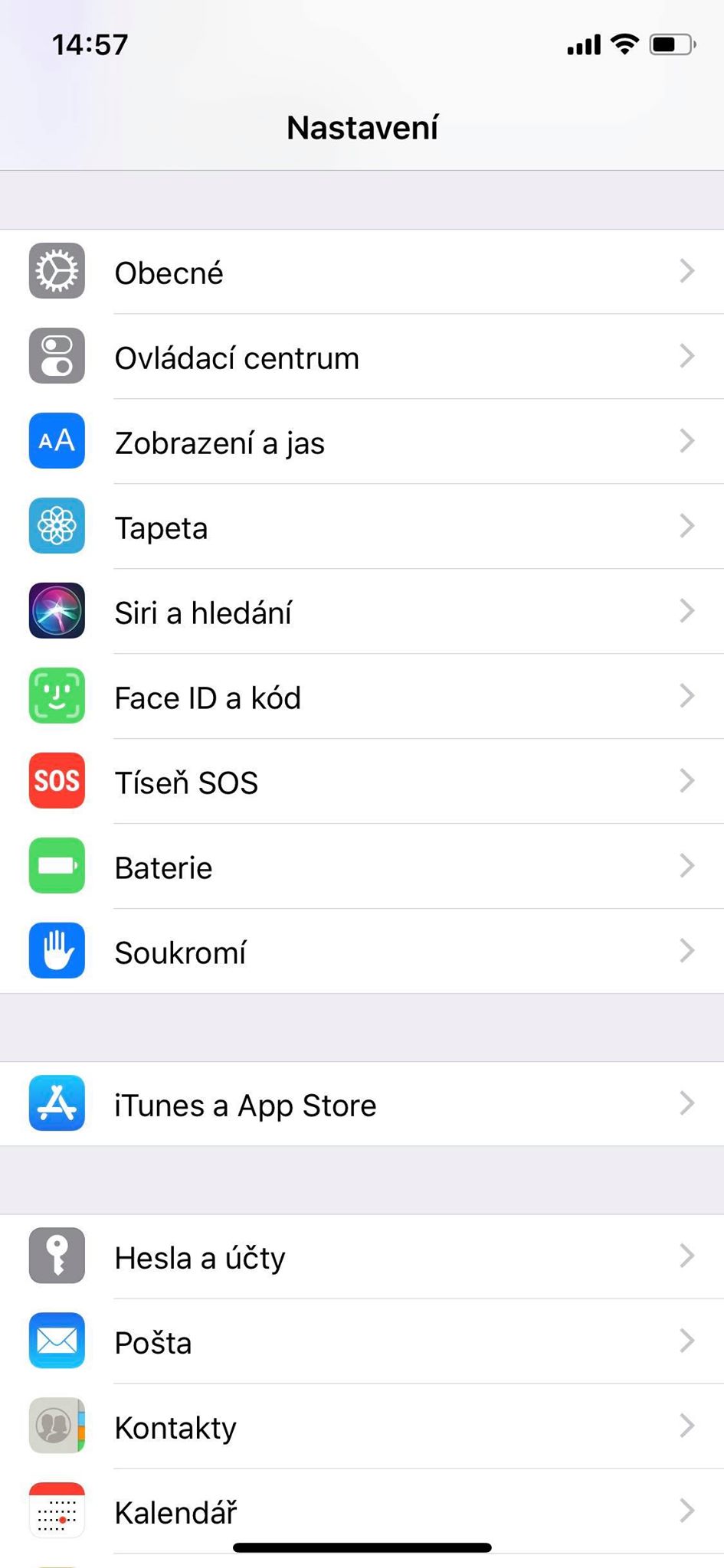Select the Tapeta row
The image size is (724, 1568).
coord(362,528)
